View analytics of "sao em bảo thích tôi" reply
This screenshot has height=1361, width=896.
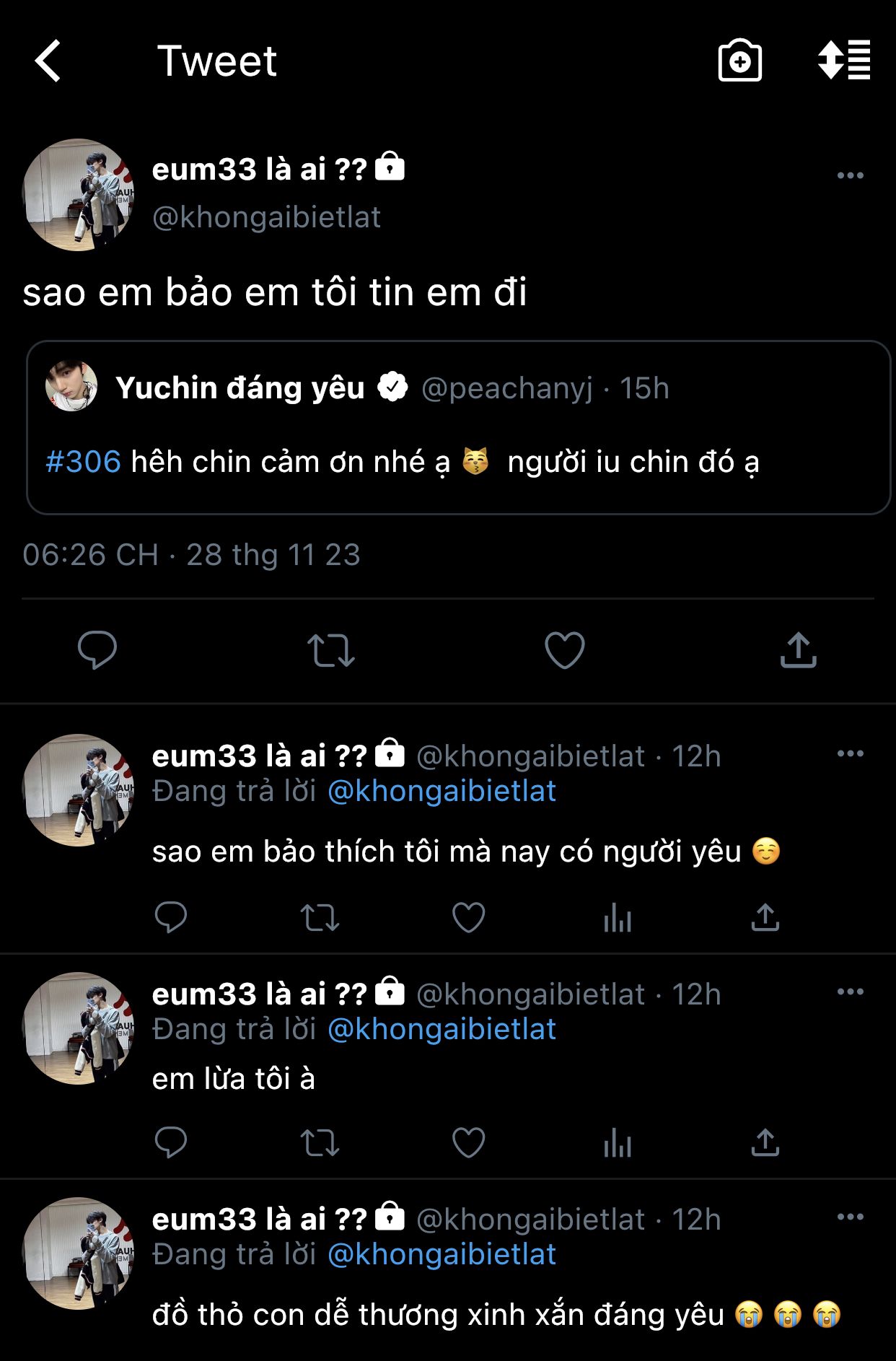618,918
